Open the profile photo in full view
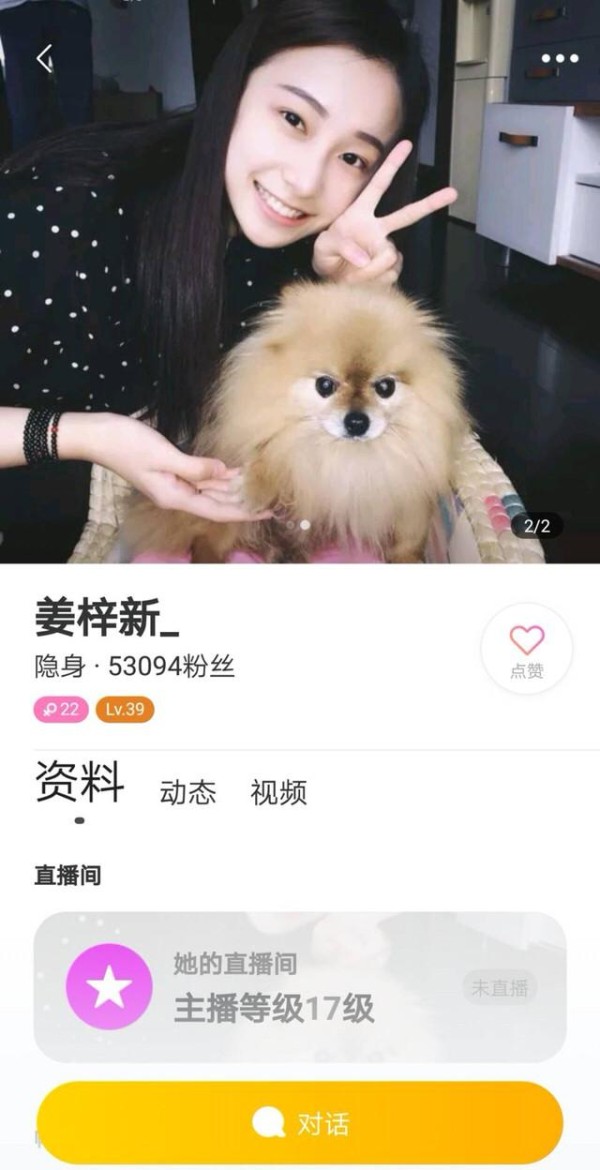600x1170 pixels. (300, 282)
